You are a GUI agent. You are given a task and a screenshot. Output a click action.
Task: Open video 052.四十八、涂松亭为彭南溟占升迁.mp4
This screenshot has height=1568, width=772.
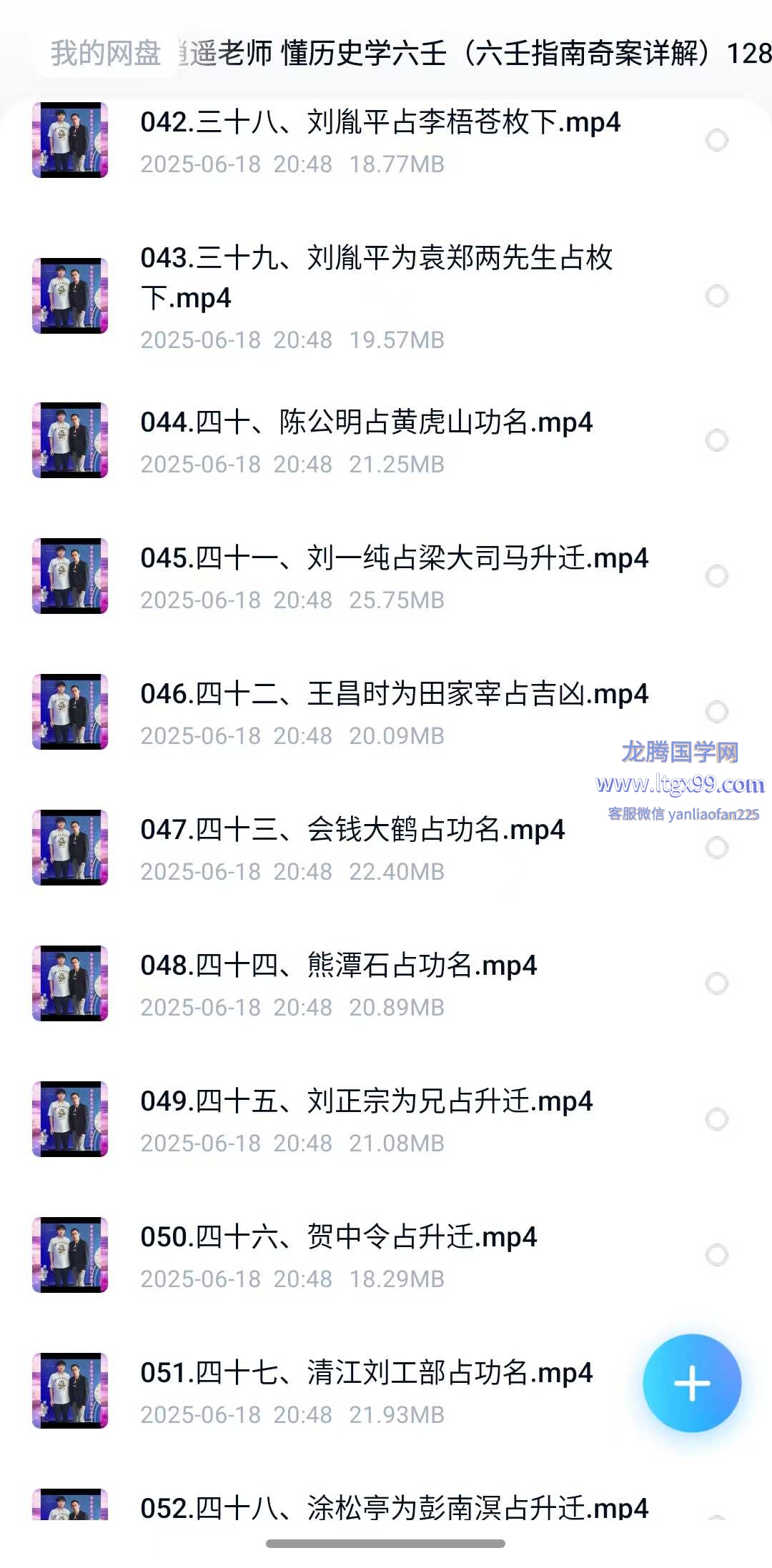pos(393,1507)
